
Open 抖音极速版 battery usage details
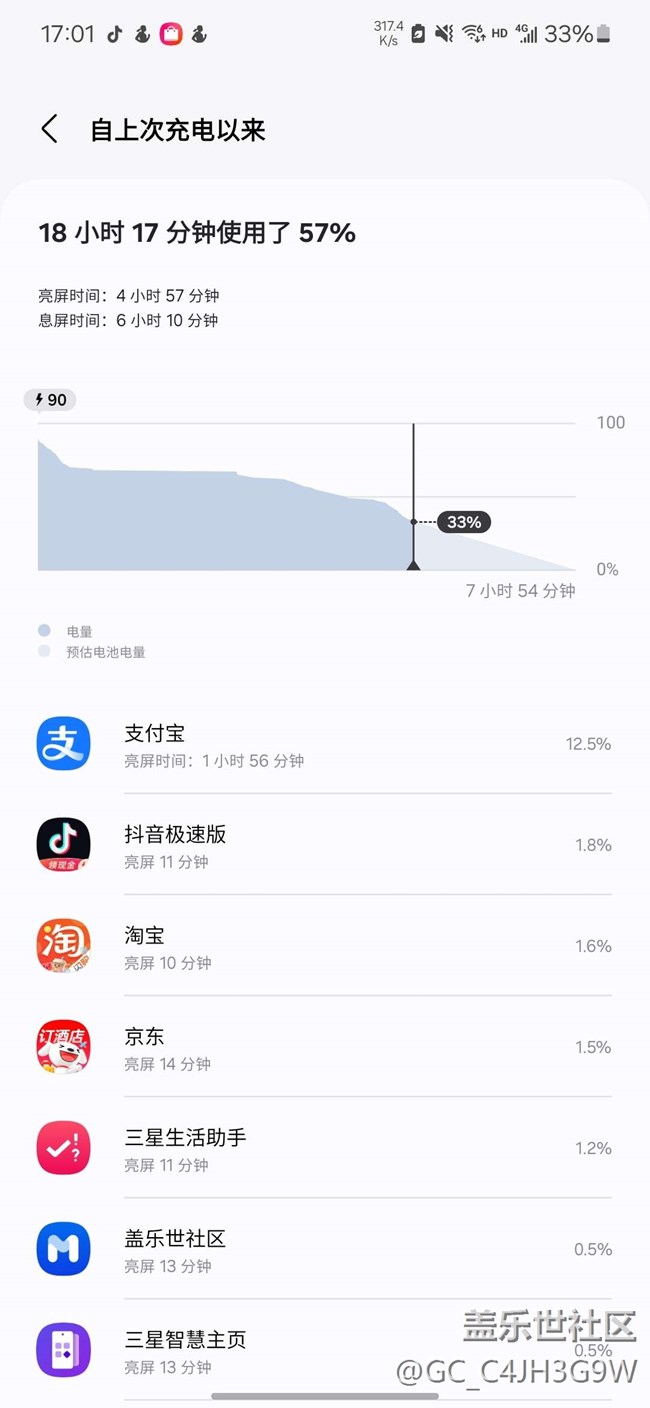(x=325, y=845)
